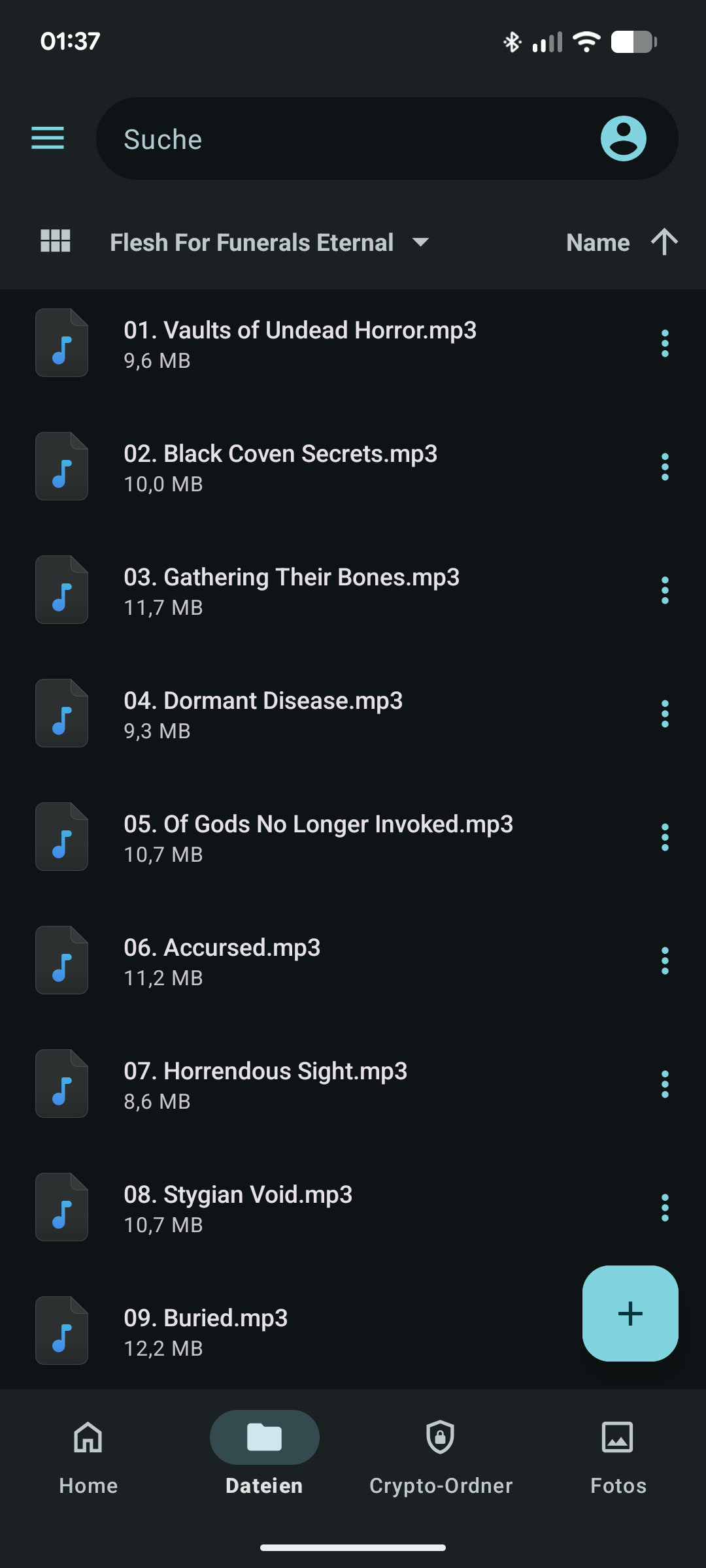This screenshot has height=1568, width=706.
Task: Open 01. Vaults of Undead Horror.mp3
Action: 299,344
